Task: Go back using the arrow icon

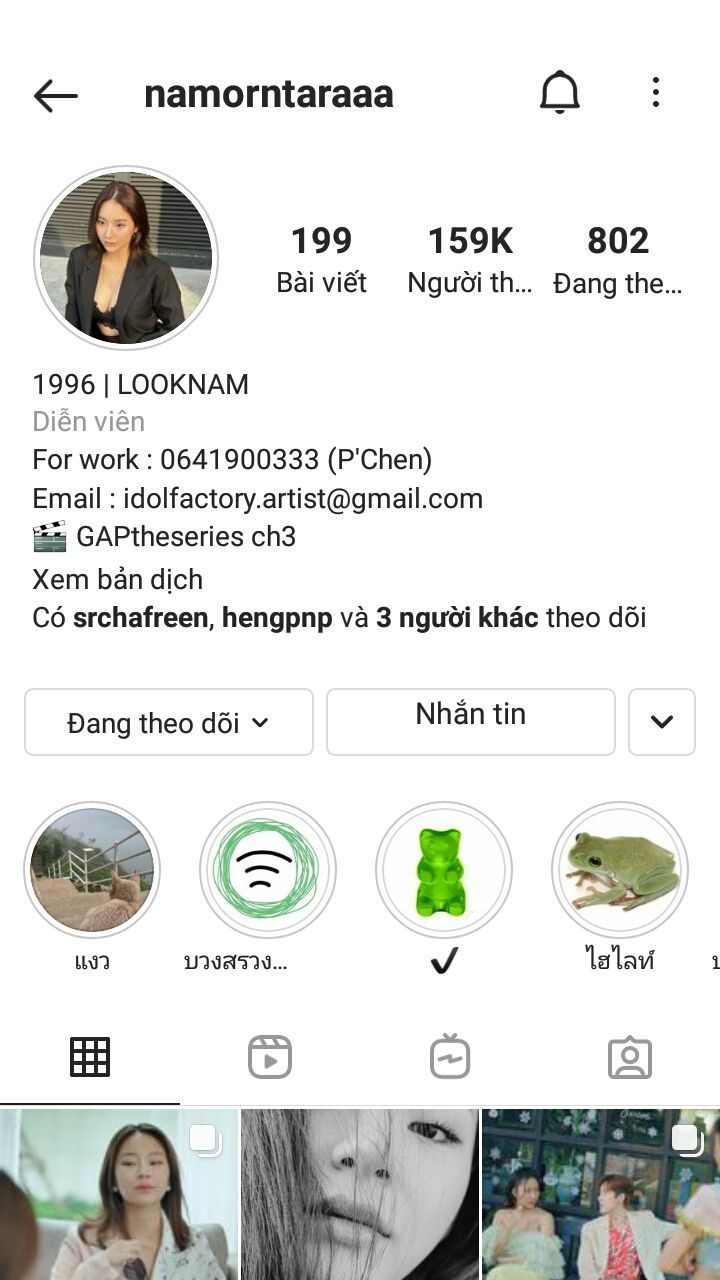Action: (55, 95)
